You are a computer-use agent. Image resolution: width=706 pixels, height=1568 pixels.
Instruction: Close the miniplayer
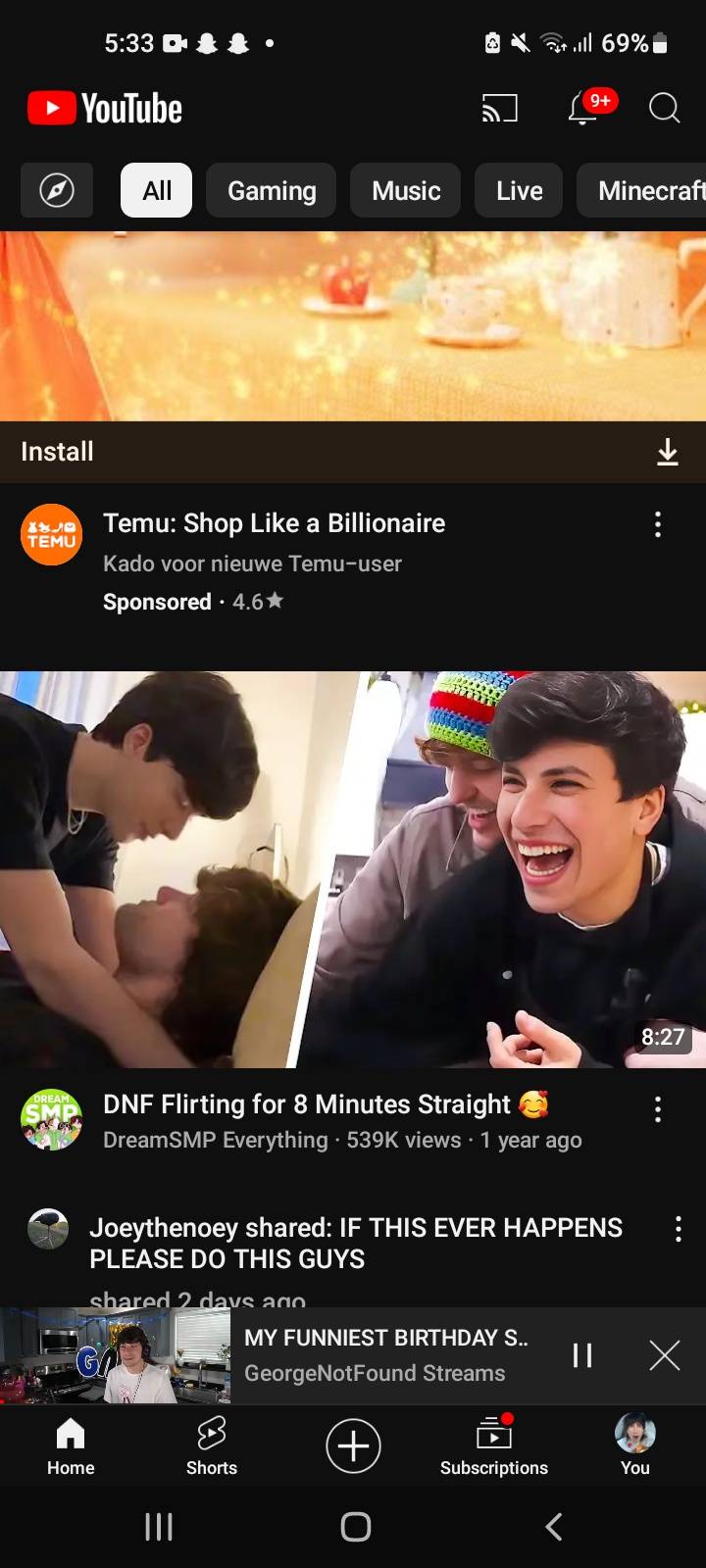(x=664, y=1355)
